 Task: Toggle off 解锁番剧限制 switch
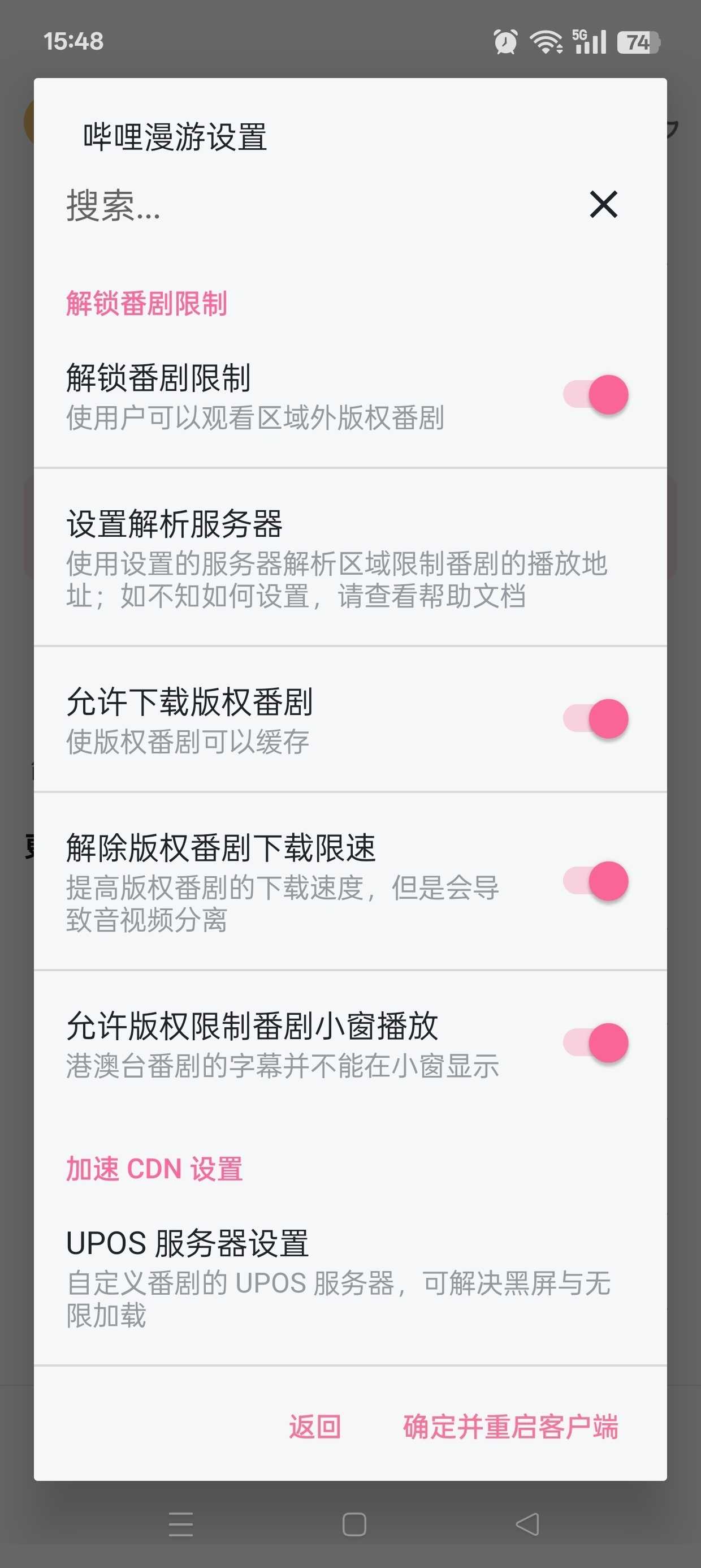point(595,394)
